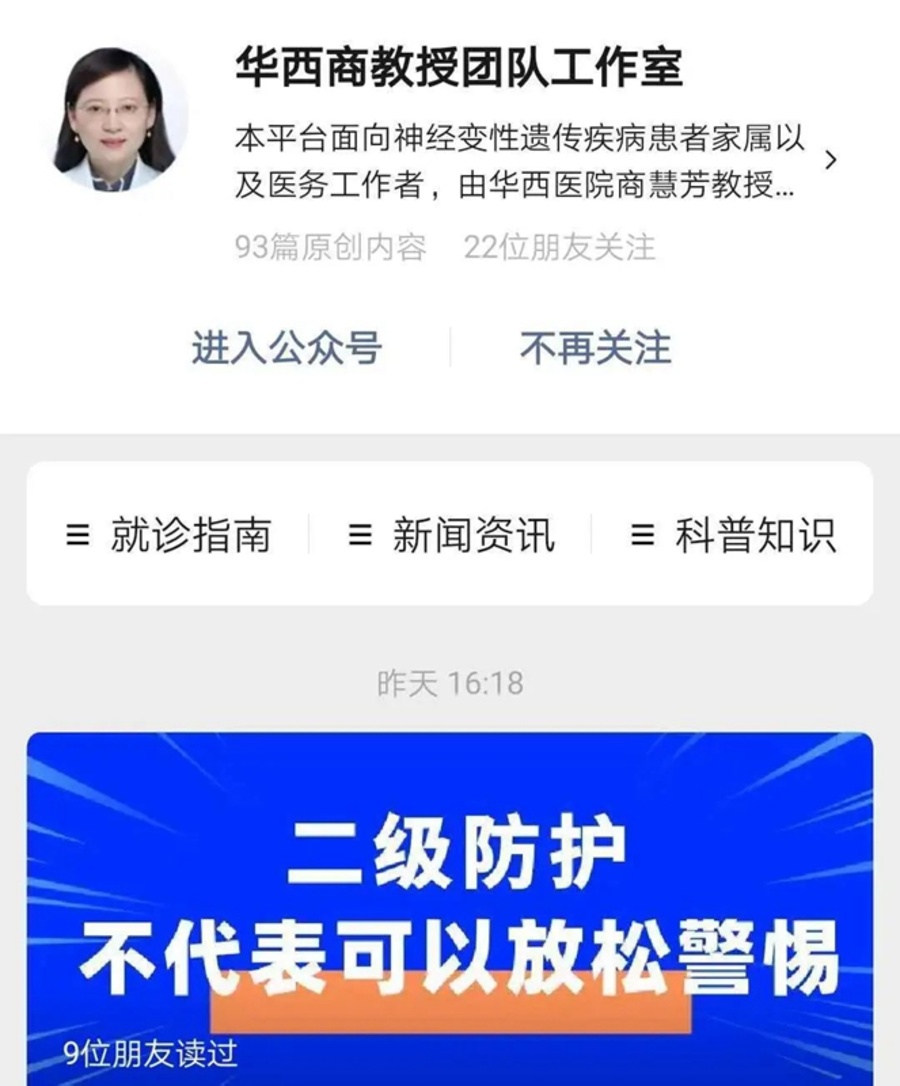Tap 进入公众号 to enter the account
This screenshot has width=900, height=1086.
pyautogui.click(x=286, y=348)
